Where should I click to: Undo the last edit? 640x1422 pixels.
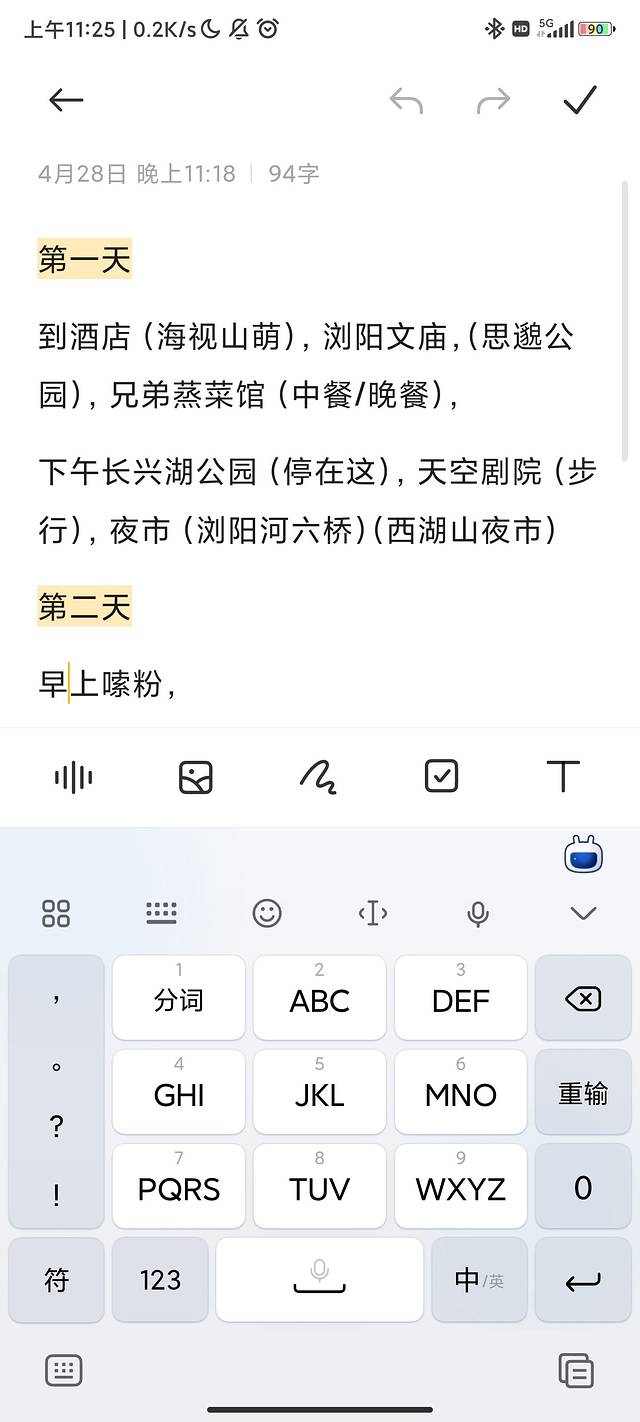click(406, 100)
